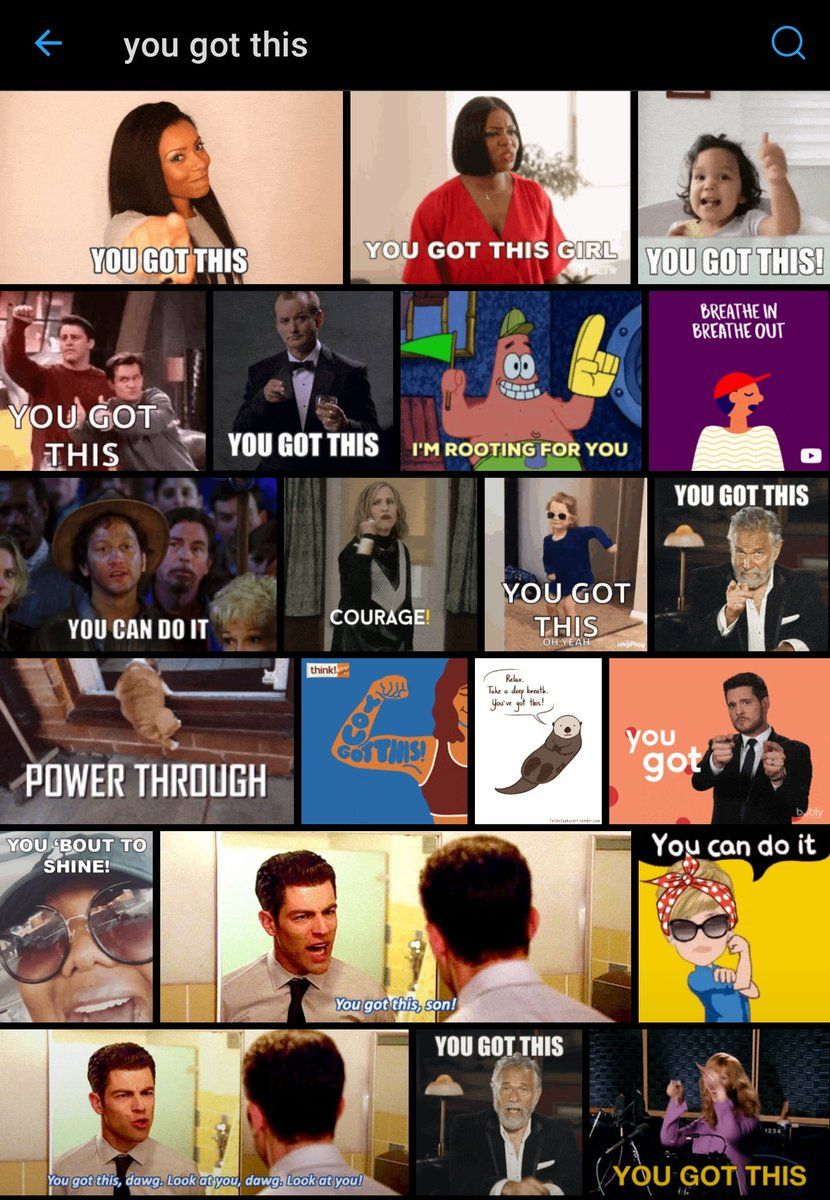Select the 'You got this girl' GIF
Image resolution: width=830 pixels, height=1200 pixels.
pos(490,187)
